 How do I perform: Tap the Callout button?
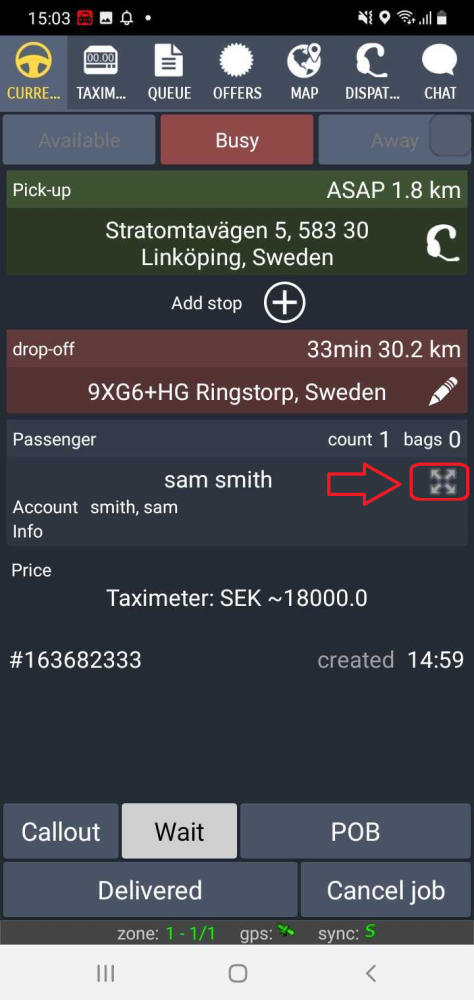(61, 831)
